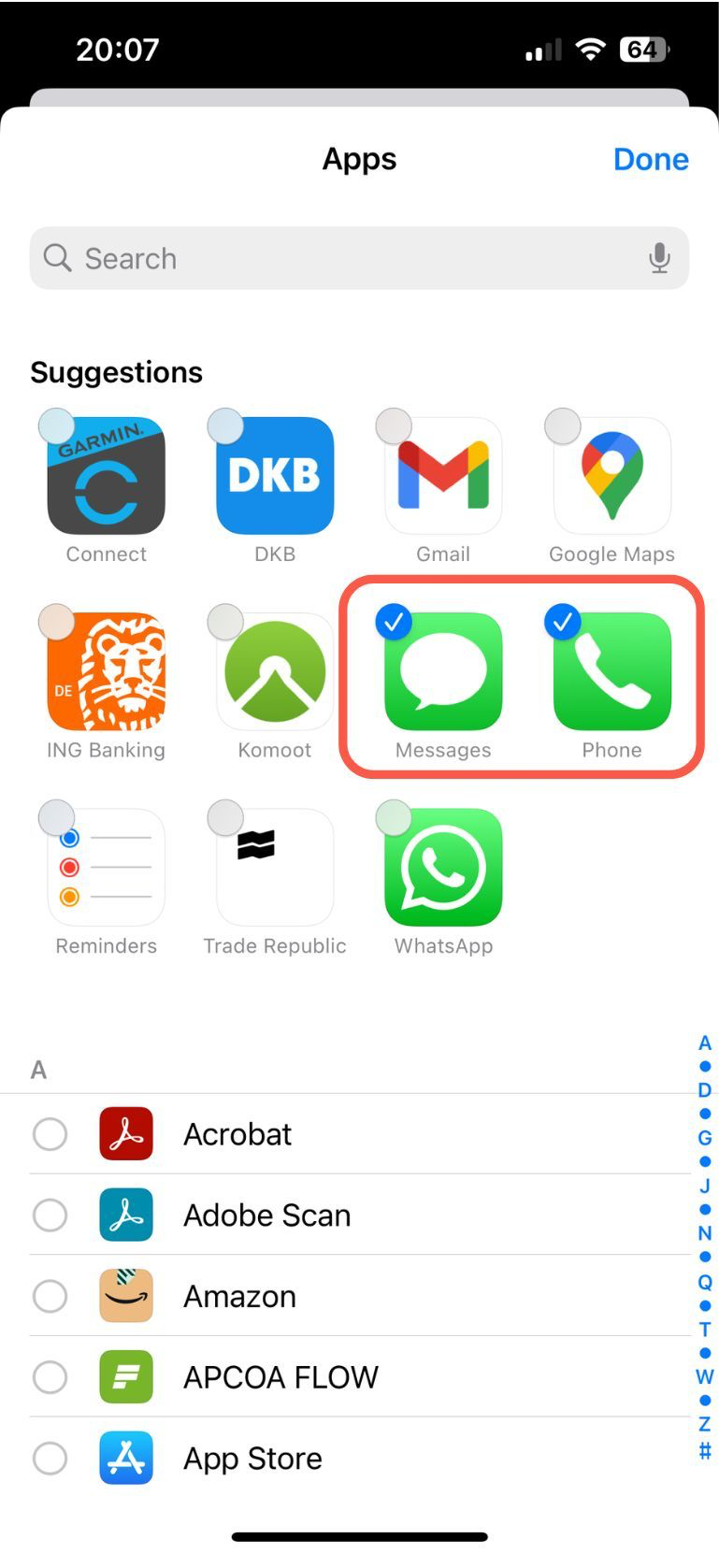Deselect the Messages app
The image size is (719, 1568).
tap(443, 671)
